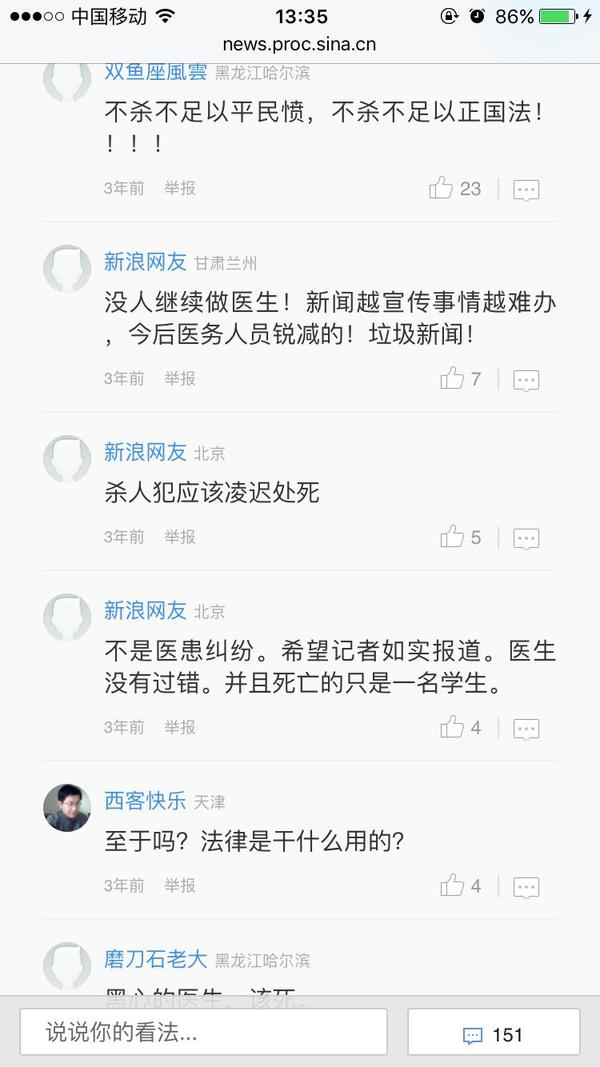Reply to 西客快乐's comment
The height and width of the screenshot is (1067, 600).
click(526, 887)
